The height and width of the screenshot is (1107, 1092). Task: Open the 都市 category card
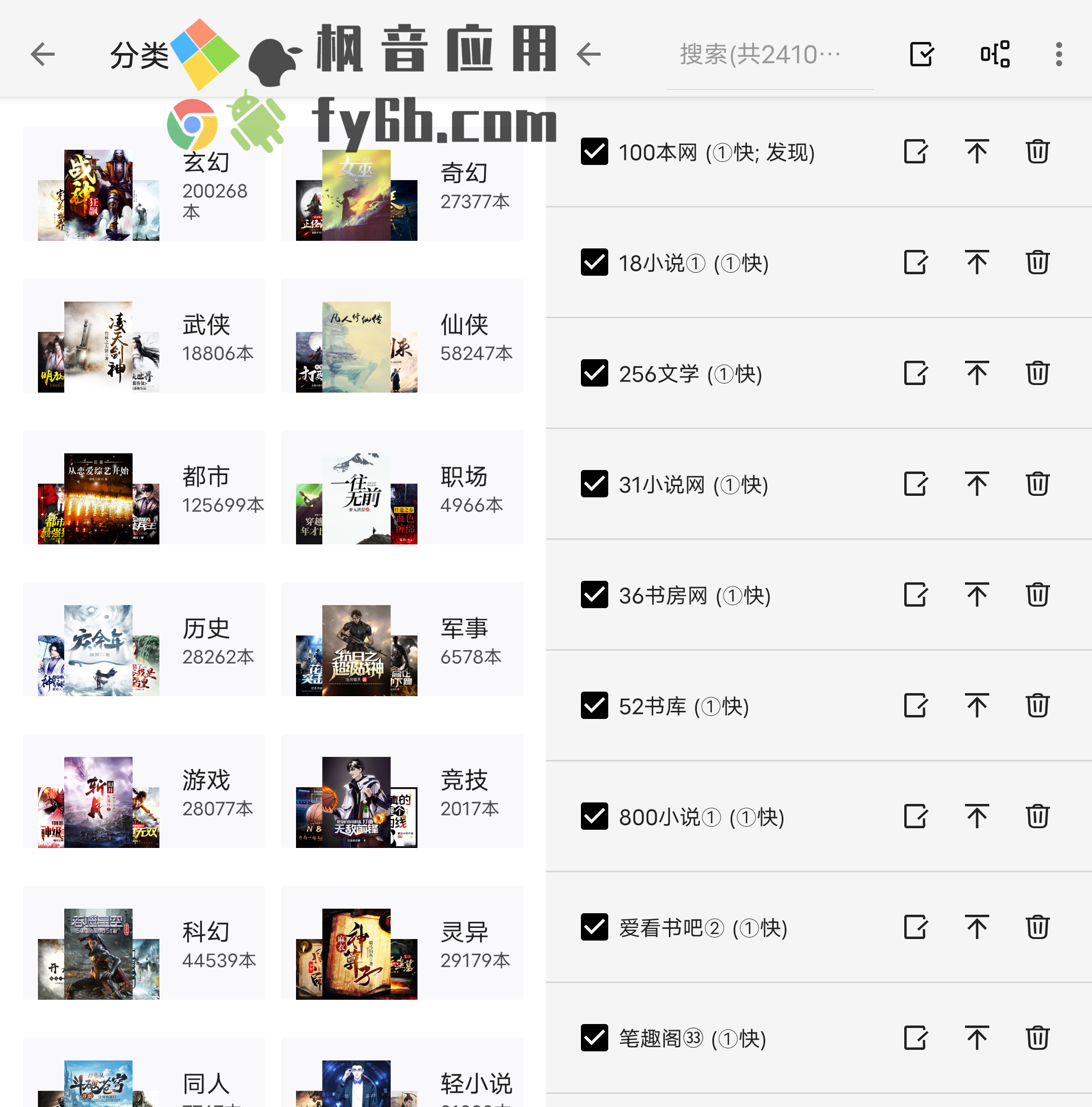(144, 488)
